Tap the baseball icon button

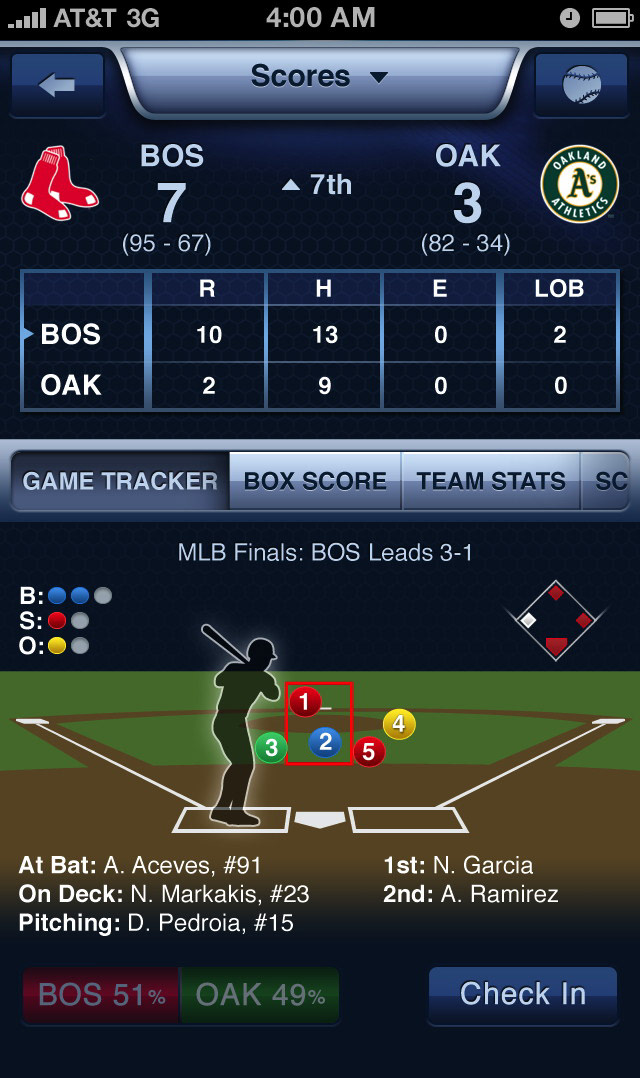[x=581, y=86]
